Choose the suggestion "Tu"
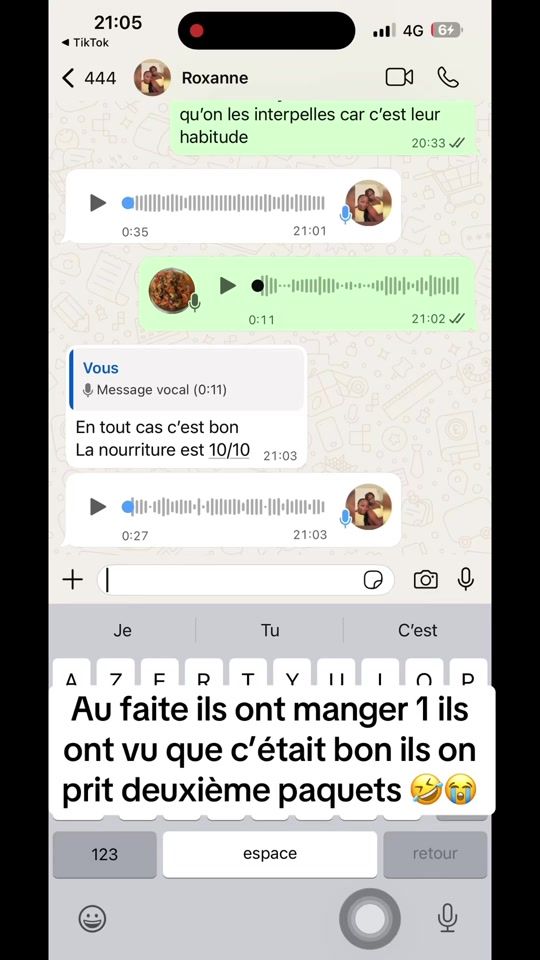Screen dimensions: 540x960 270,631
